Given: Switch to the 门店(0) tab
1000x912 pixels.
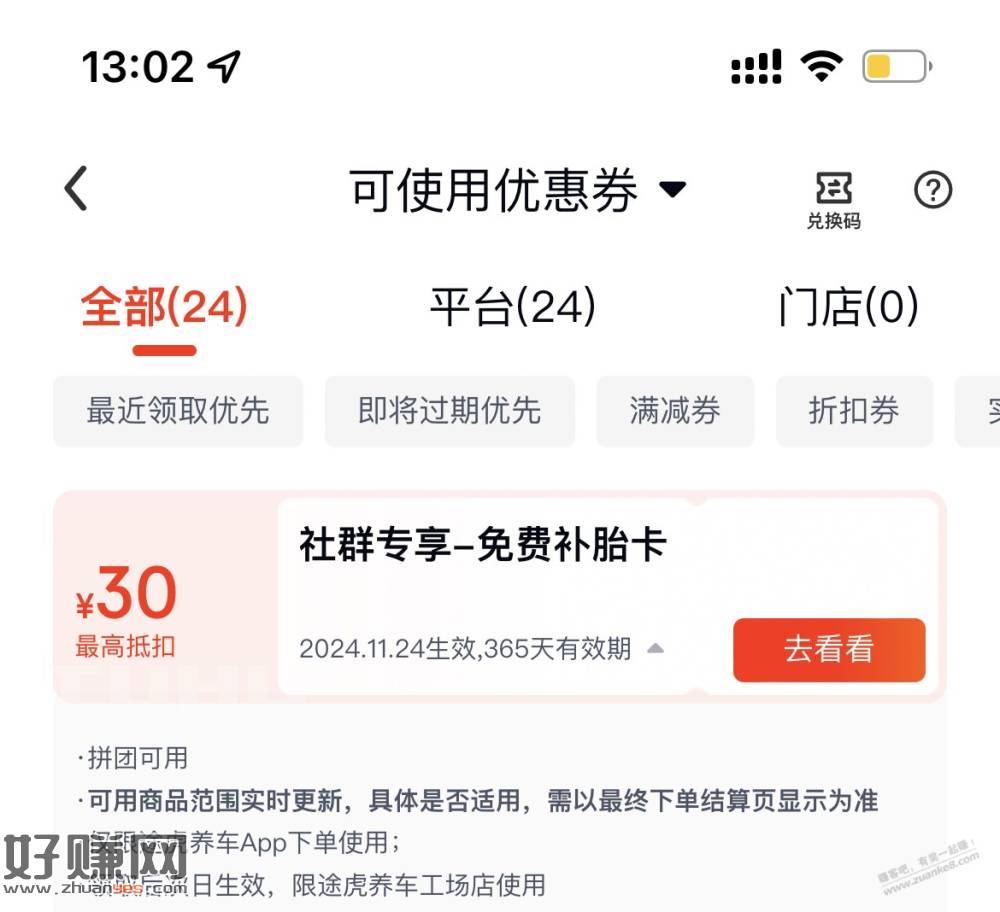Looking at the screenshot, I should pos(848,308).
